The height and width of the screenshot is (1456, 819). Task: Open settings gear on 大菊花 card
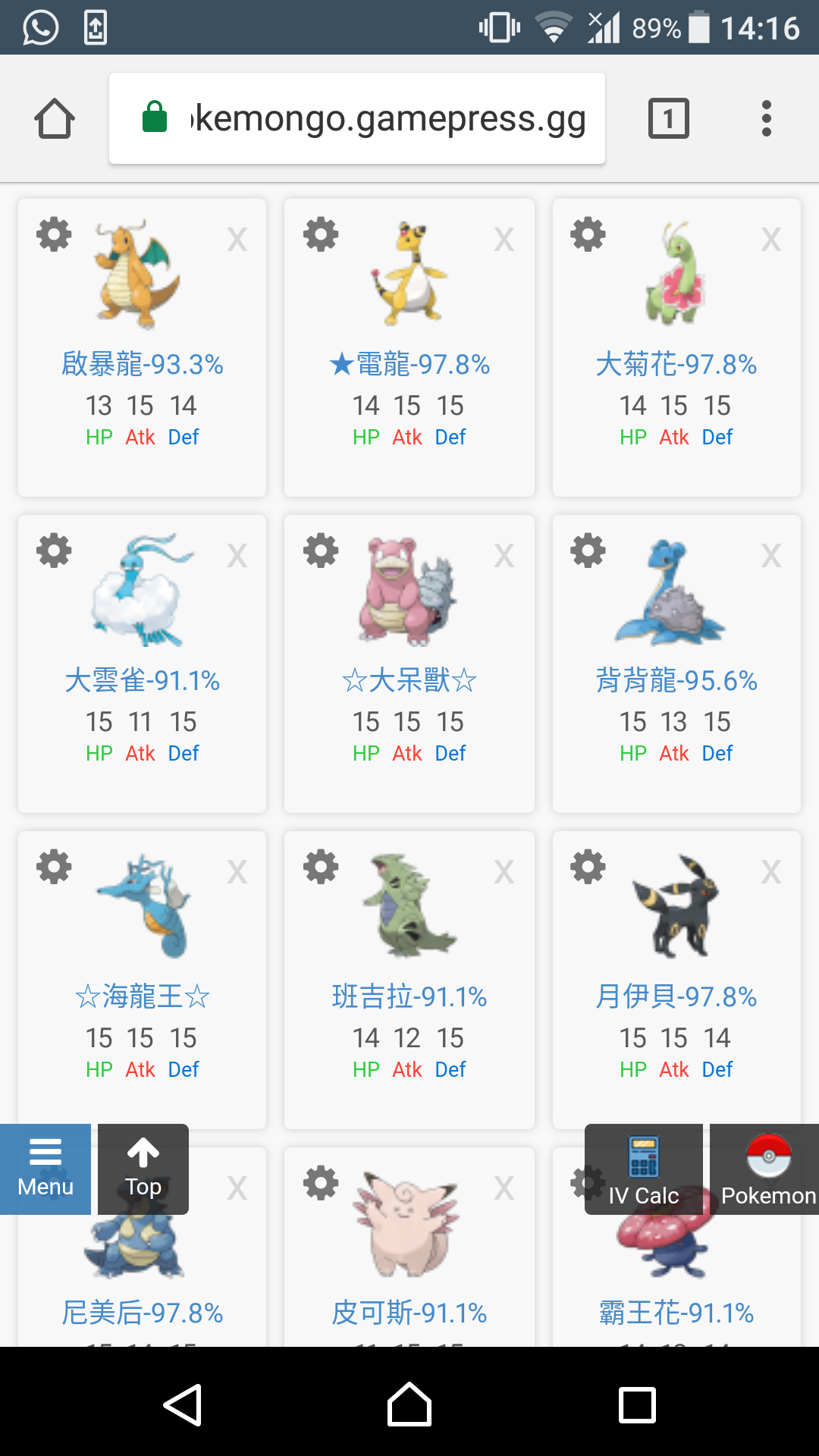point(588,234)
